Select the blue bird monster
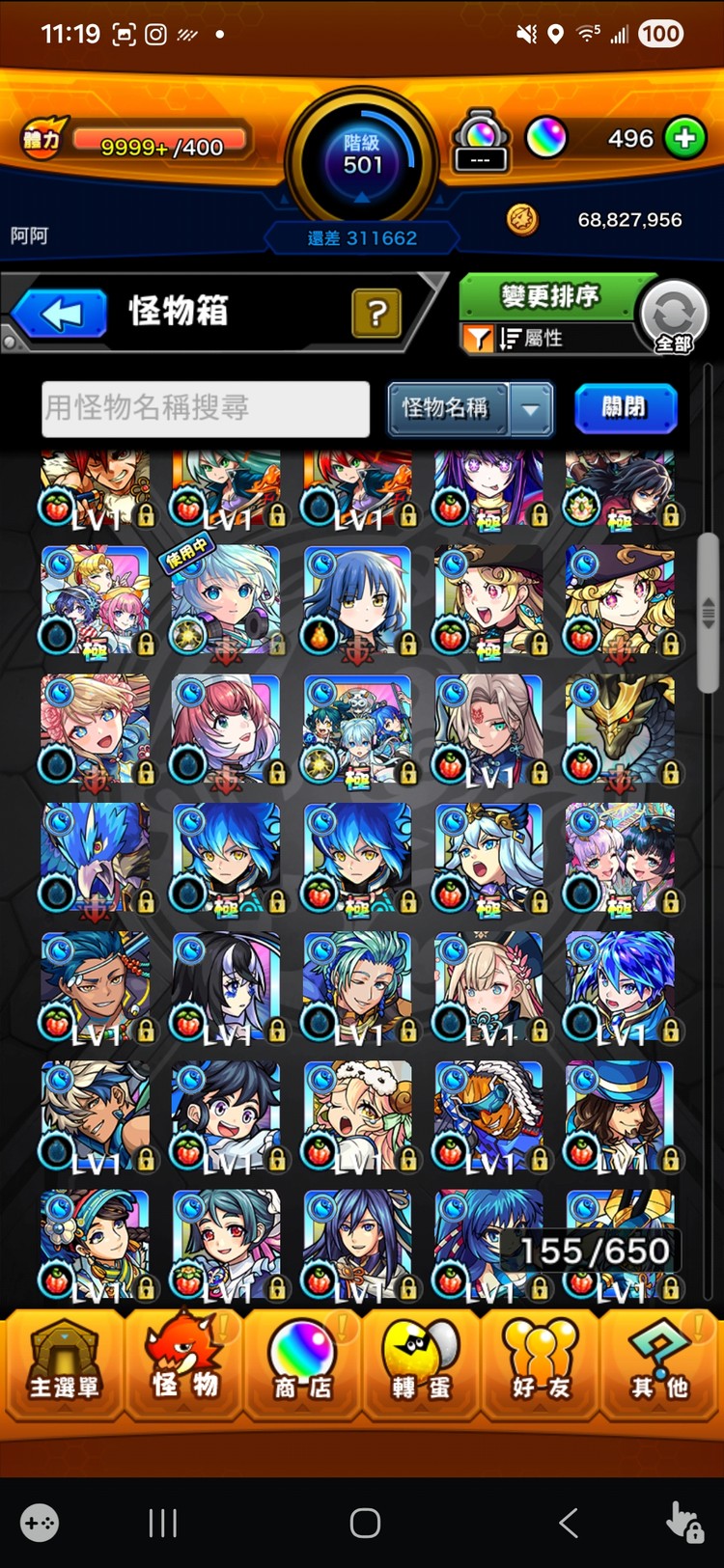Screen dimensions: 724x1568 click(95, 858)
